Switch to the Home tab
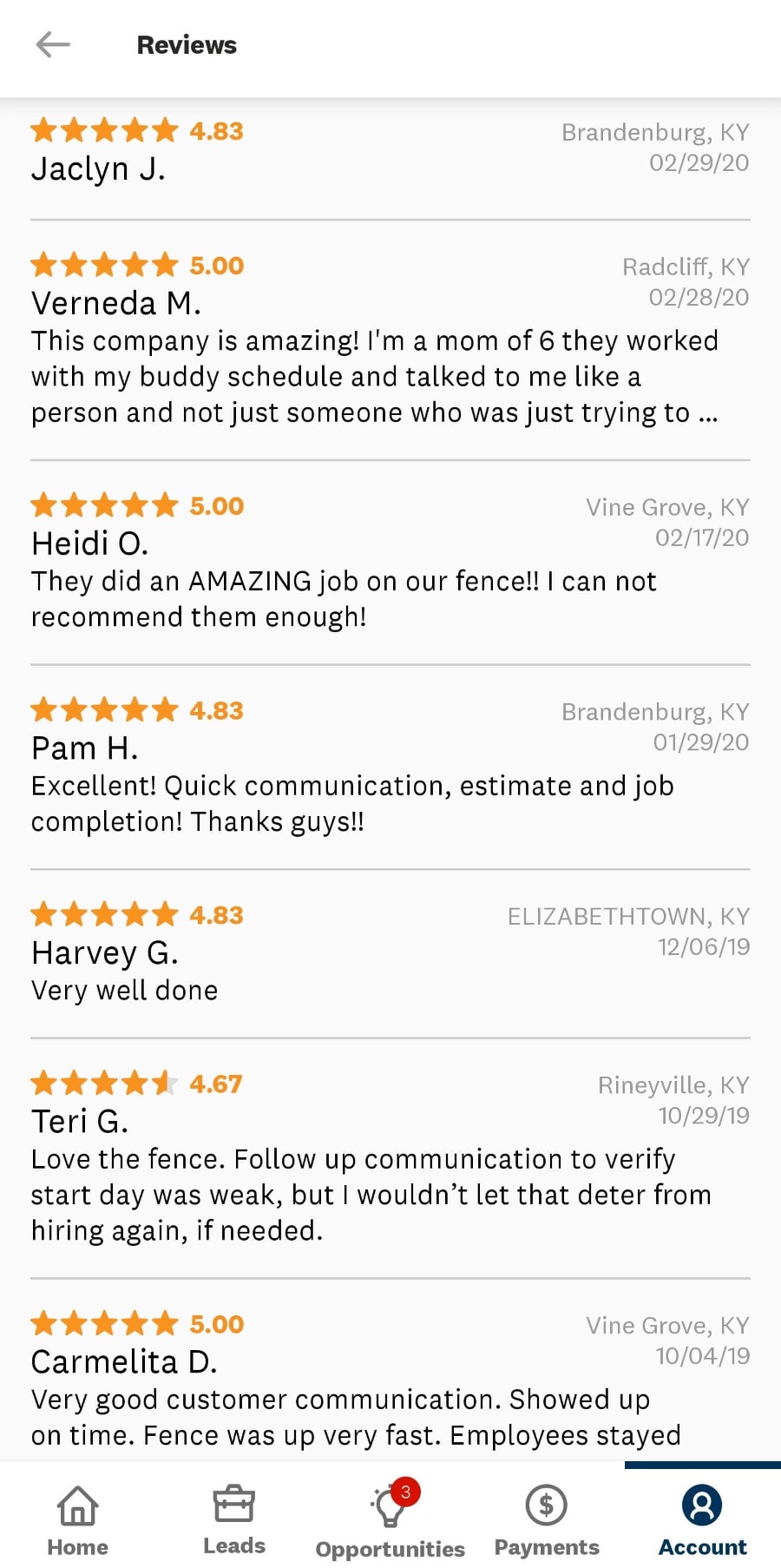 click(x=77, y=1519)
